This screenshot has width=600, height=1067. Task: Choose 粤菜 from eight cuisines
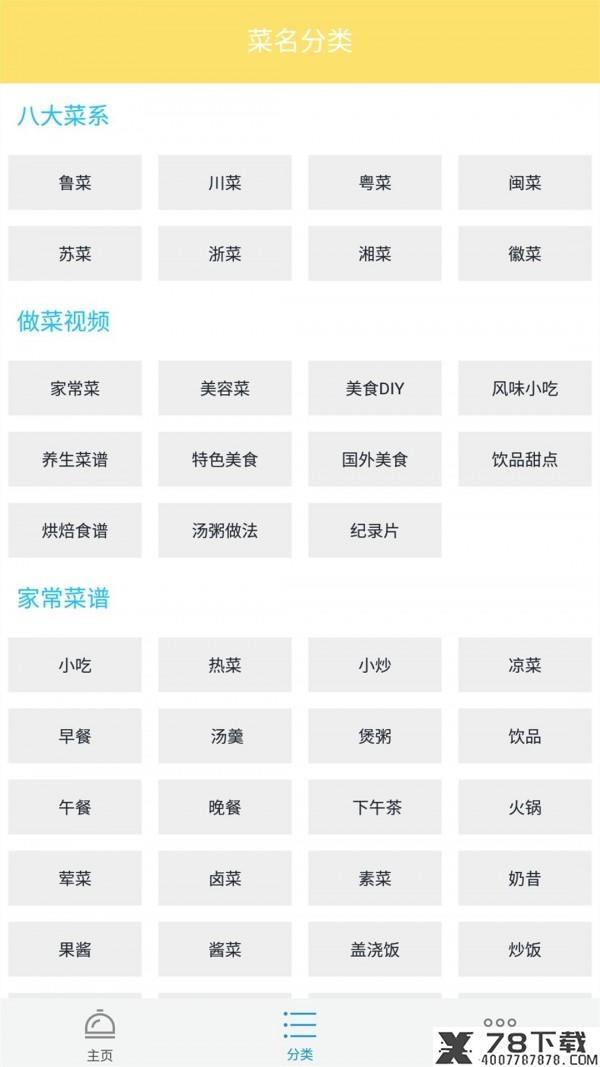[x=375, y=182]
